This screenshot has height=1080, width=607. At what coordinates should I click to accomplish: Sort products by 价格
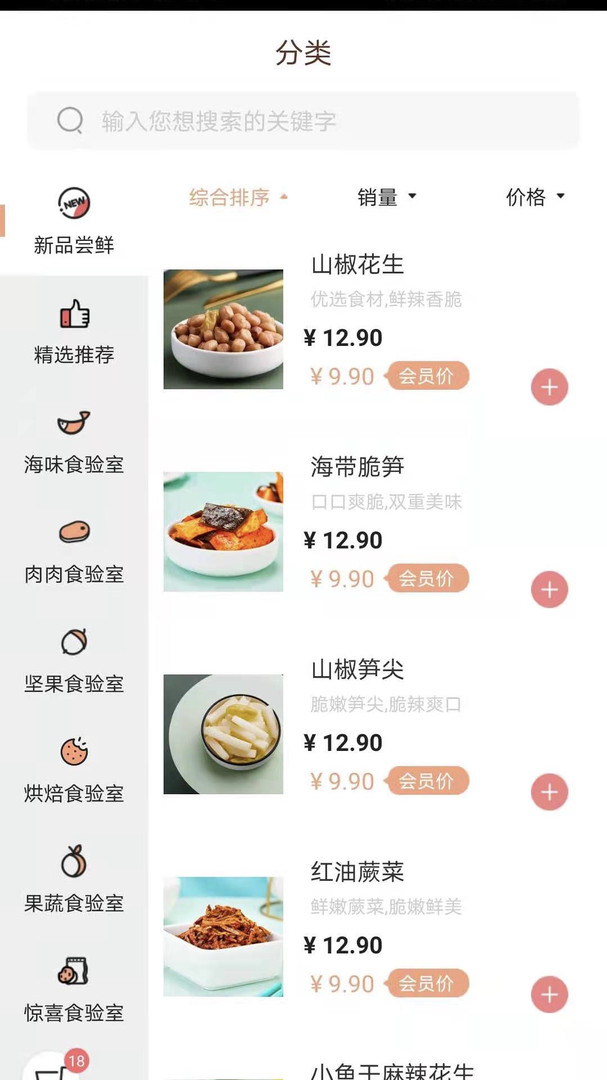point(535,198)
